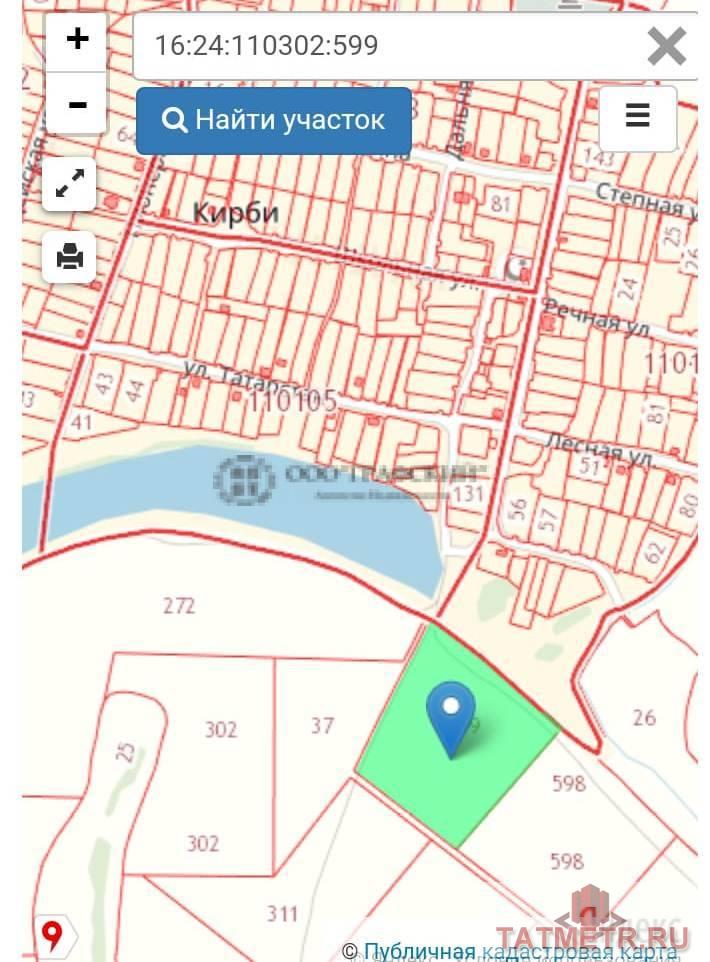Viewport: 710px width, 962px height.
Task: Select the blue pin on the green parcel
Action: [x=450, y=713]
